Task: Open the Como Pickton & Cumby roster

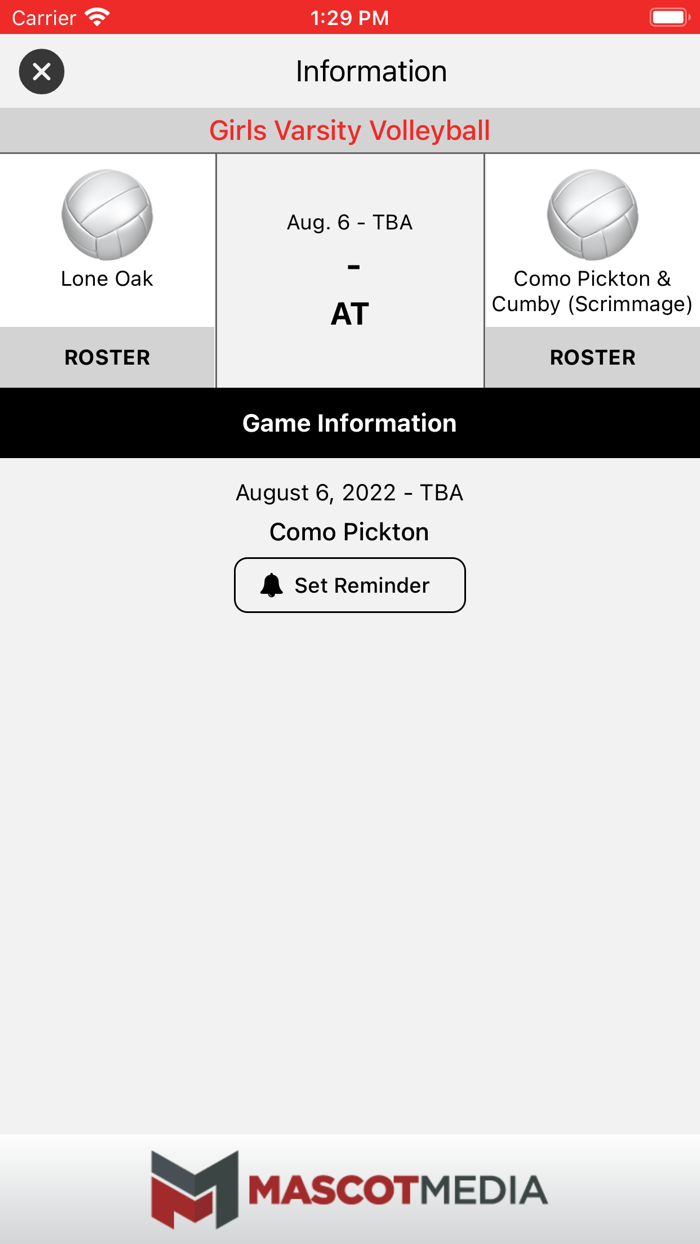Action: point(592,357)
